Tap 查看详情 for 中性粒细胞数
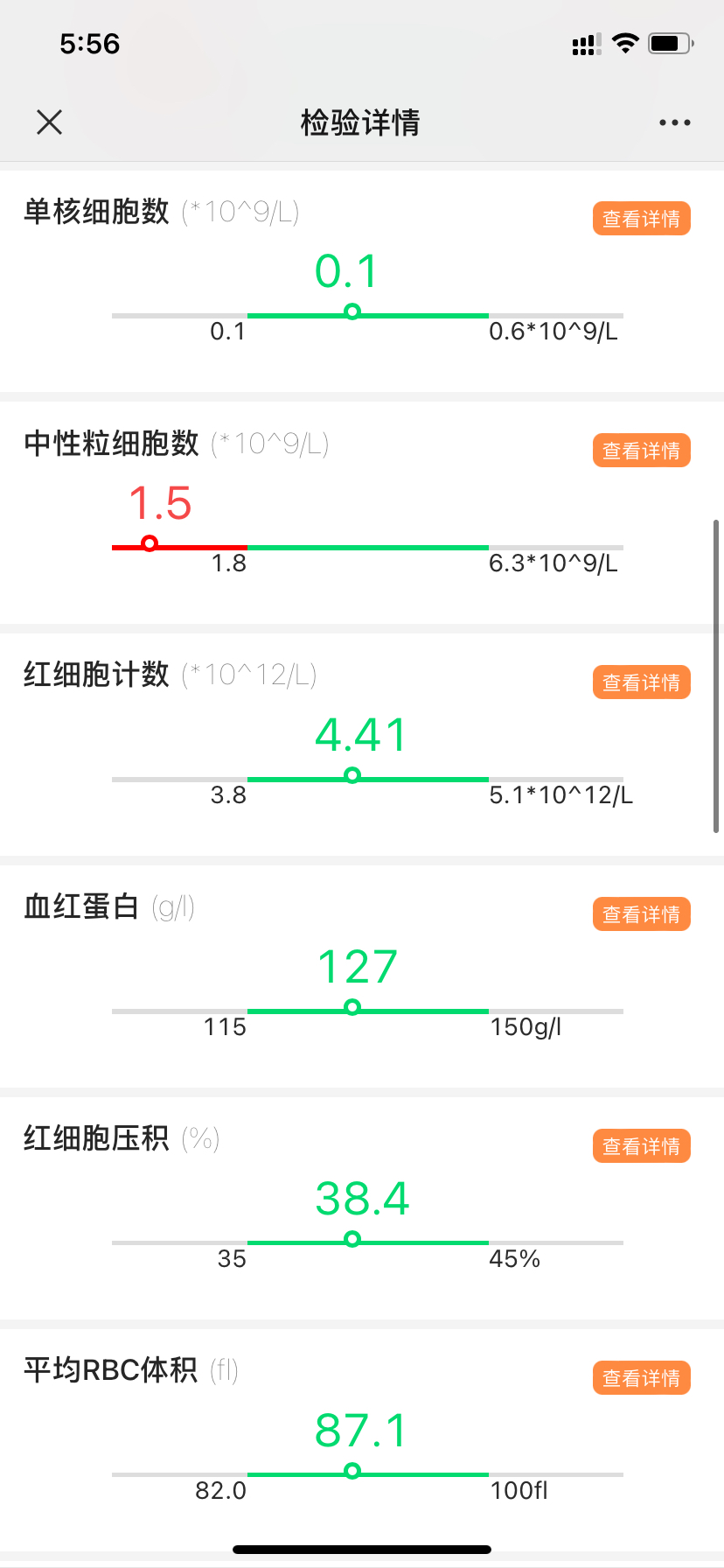 coord(642,451)
